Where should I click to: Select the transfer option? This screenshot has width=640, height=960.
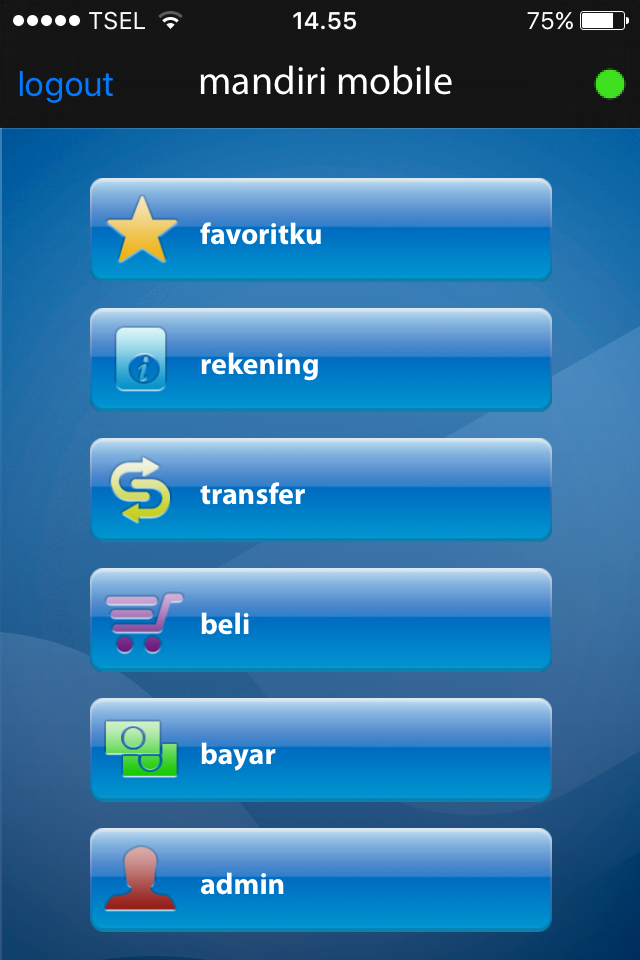(x=321, y=489)
